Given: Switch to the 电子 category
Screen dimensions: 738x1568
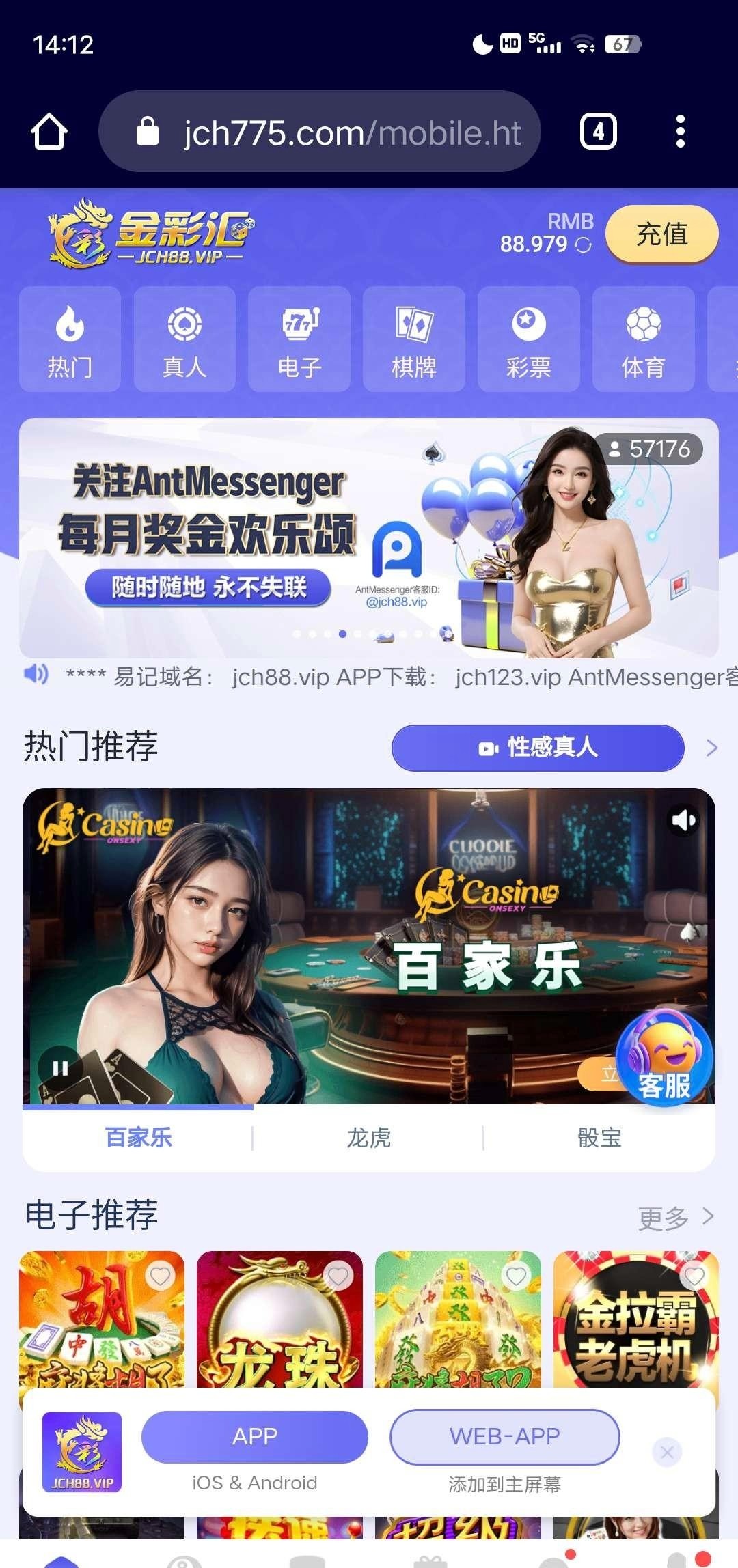Looking at the screenshot, I should tap(299, 339).
